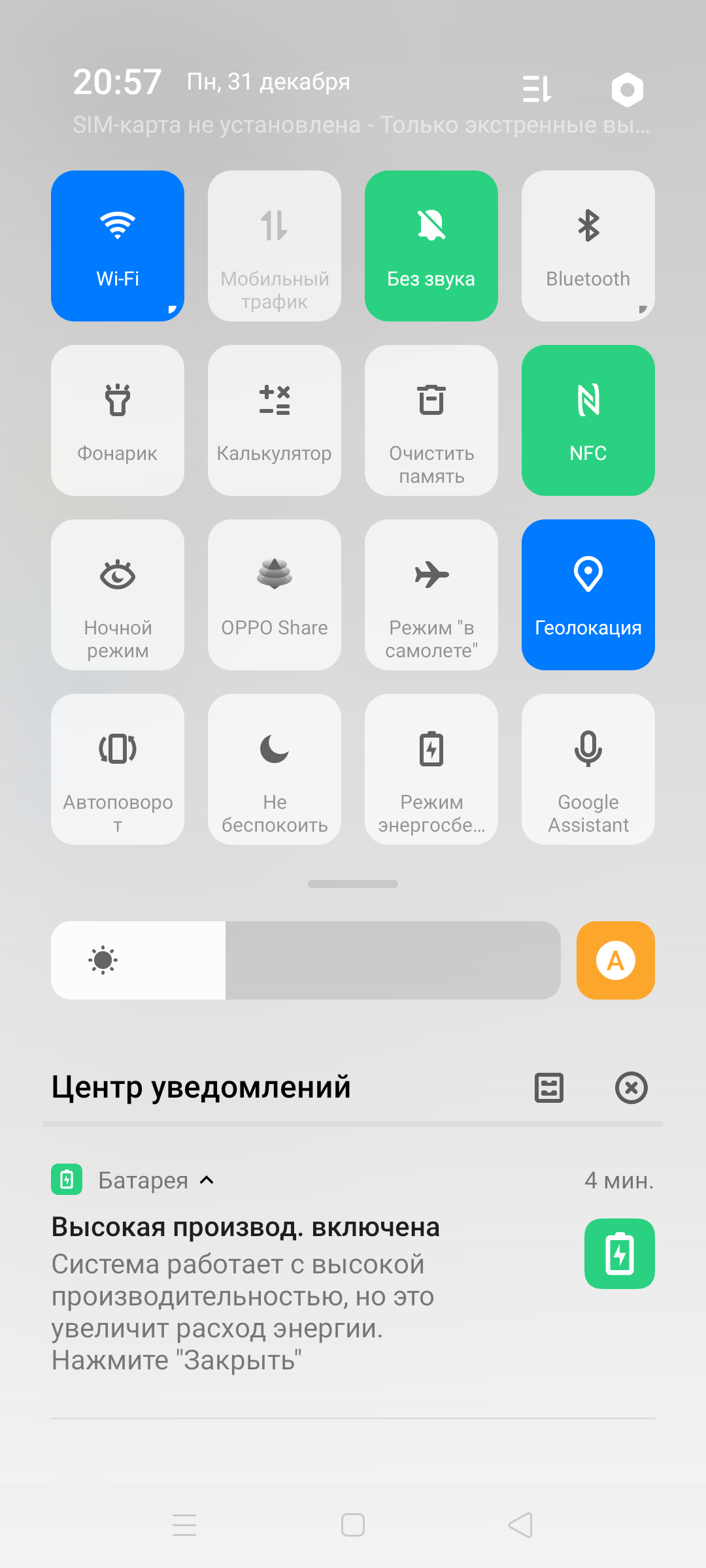Clear all notifications with the X icon
Image resolution: width=706 pixels, height=1568 pixels.
click(631, 1088)
